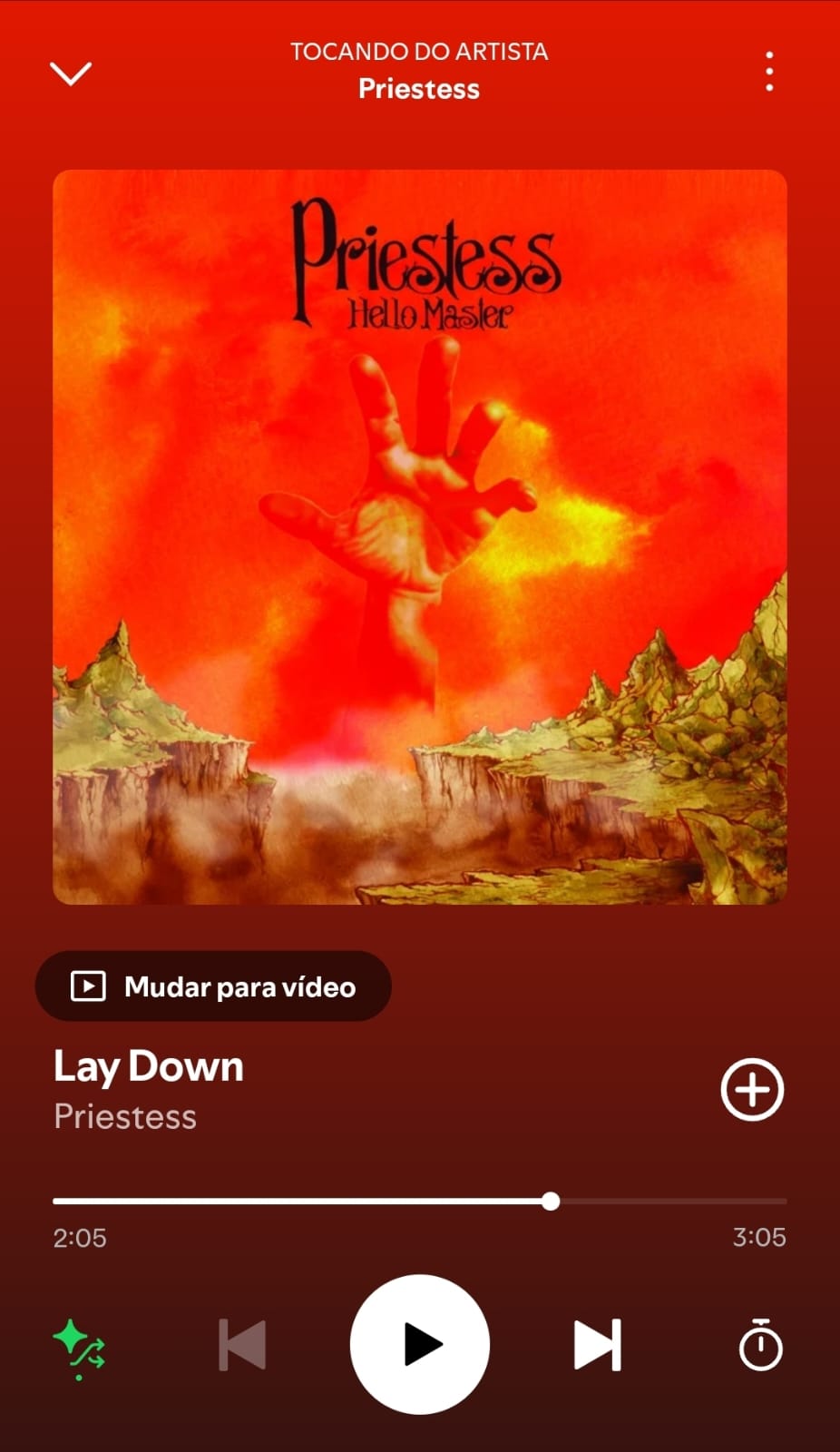This screenshot has width=840, height=1452.
Task: Open the Lay Down song title
Action: (148, 1067)
